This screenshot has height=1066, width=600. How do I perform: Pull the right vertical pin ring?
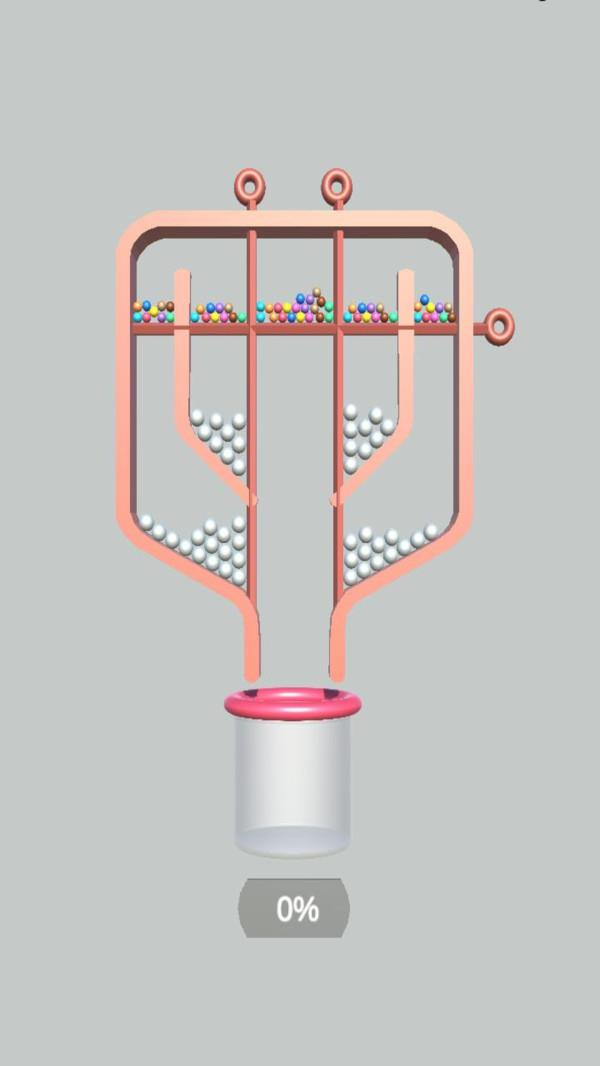tap(337, 186)
